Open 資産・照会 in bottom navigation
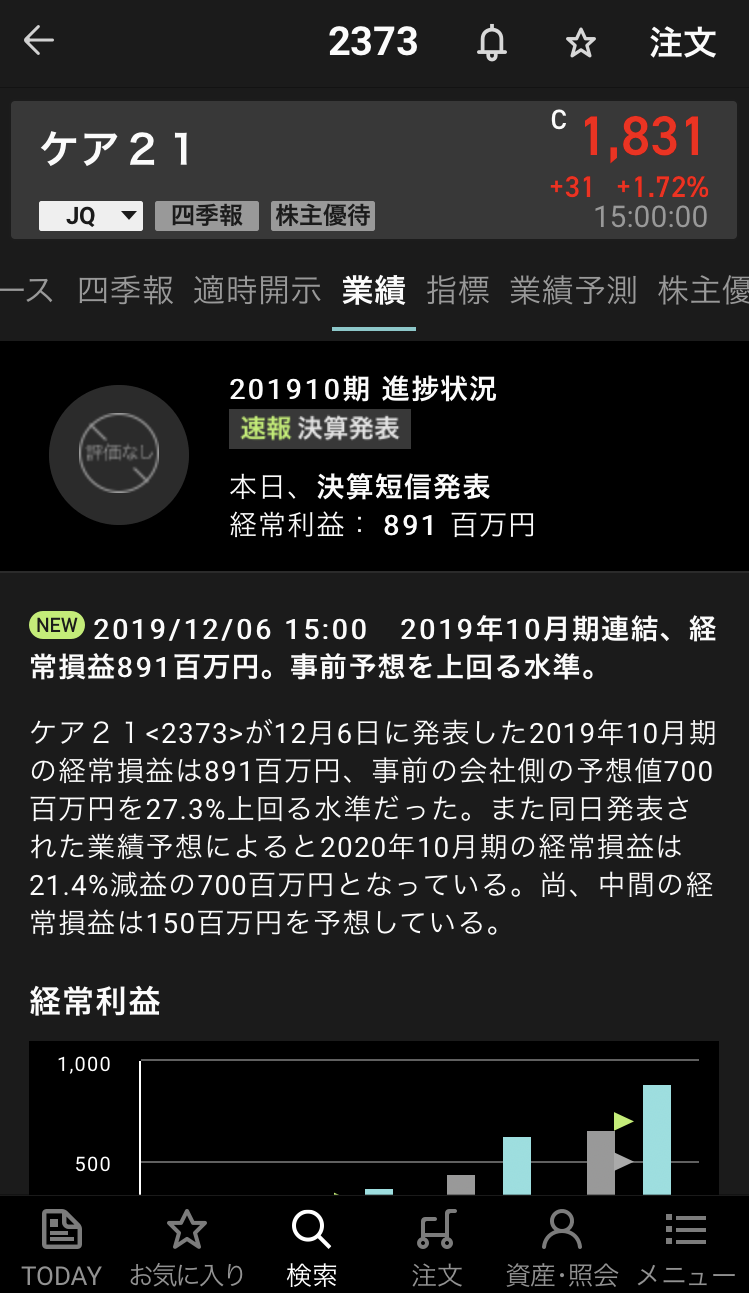Screen dimensions: 749x1293 [561, 1245]
